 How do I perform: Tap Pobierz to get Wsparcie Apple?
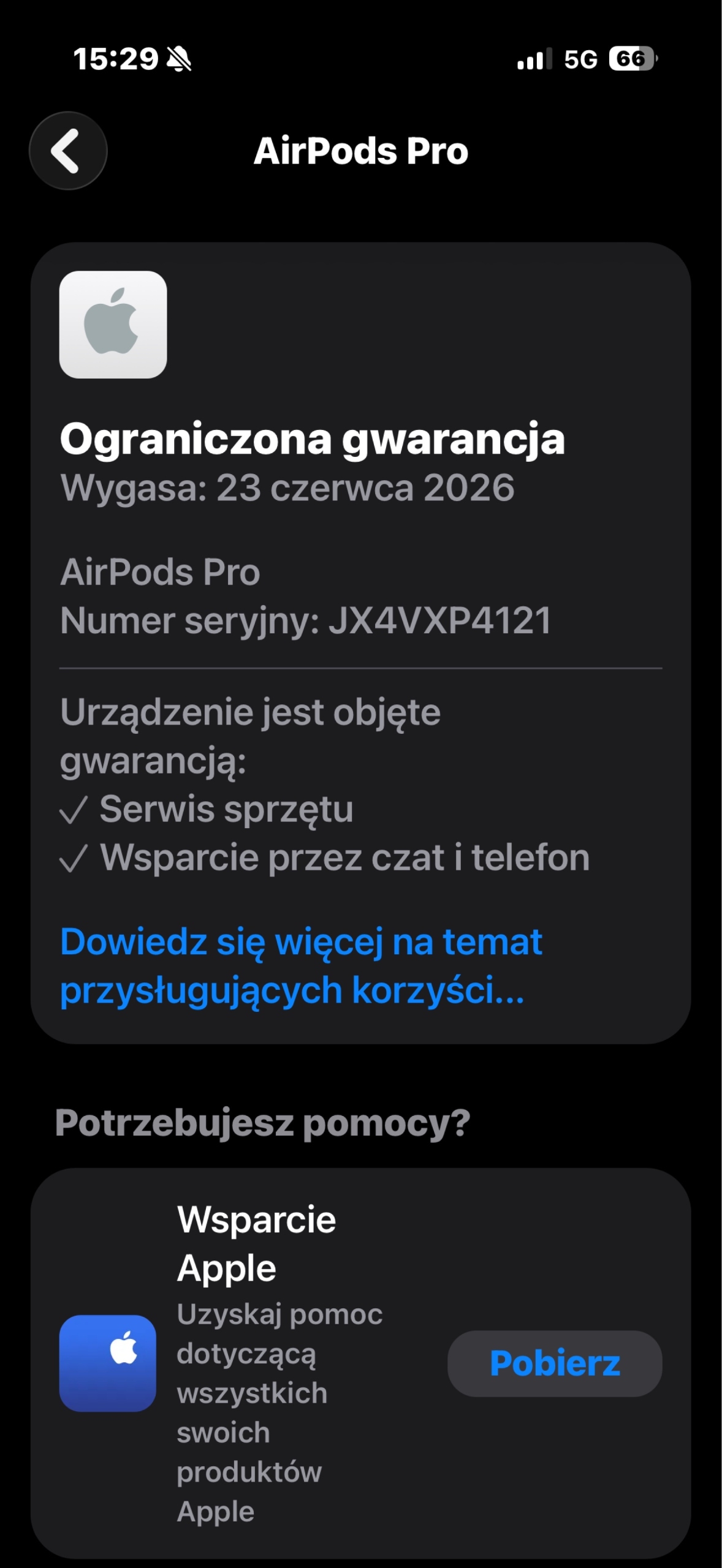pyautogui.click(x=554, y=1363)
